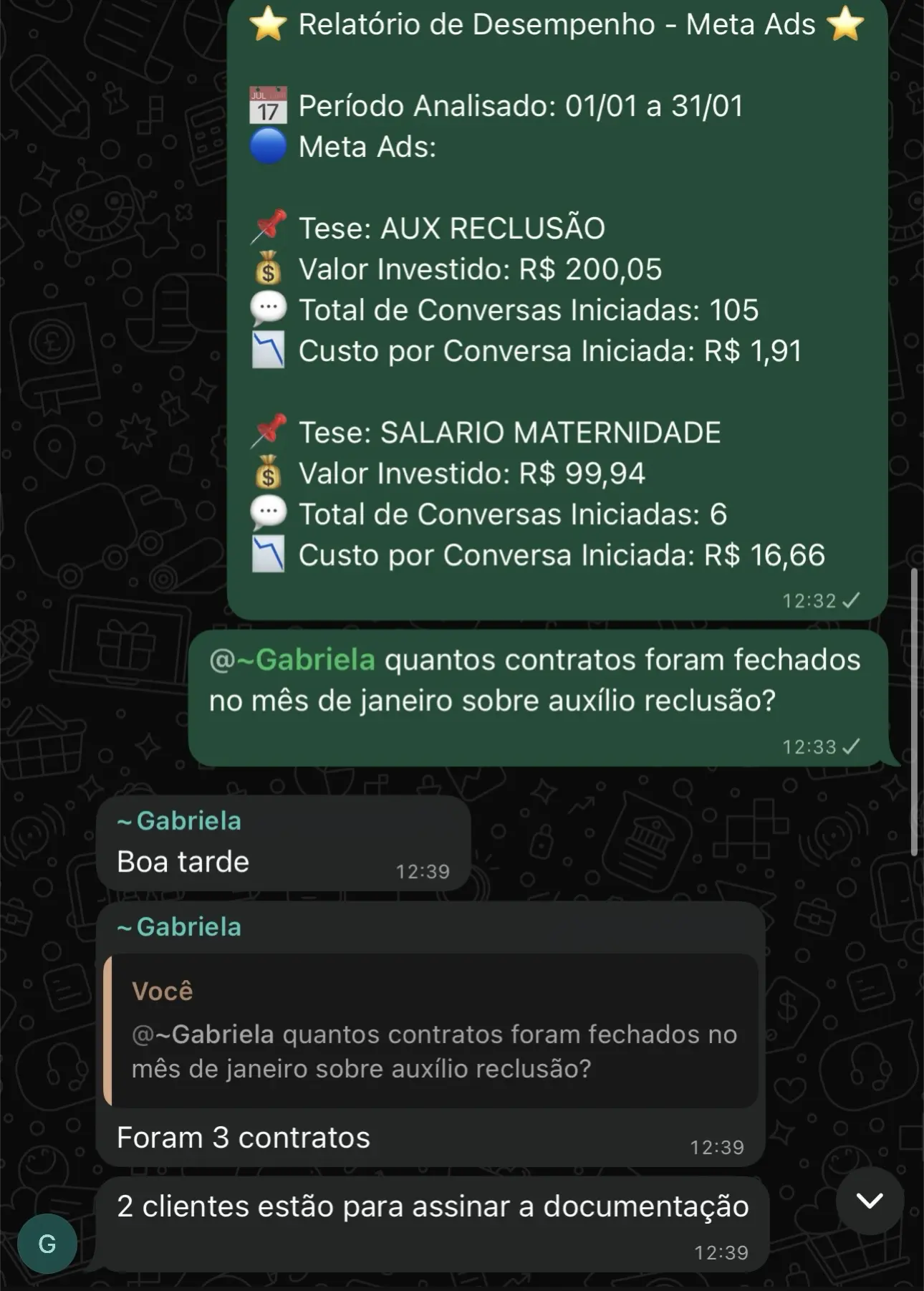This screenshot has height=1291, width=924.
Task: Tap the 12:39 timestamp on the Boa tarde message
Action: [x=424, y=872]
